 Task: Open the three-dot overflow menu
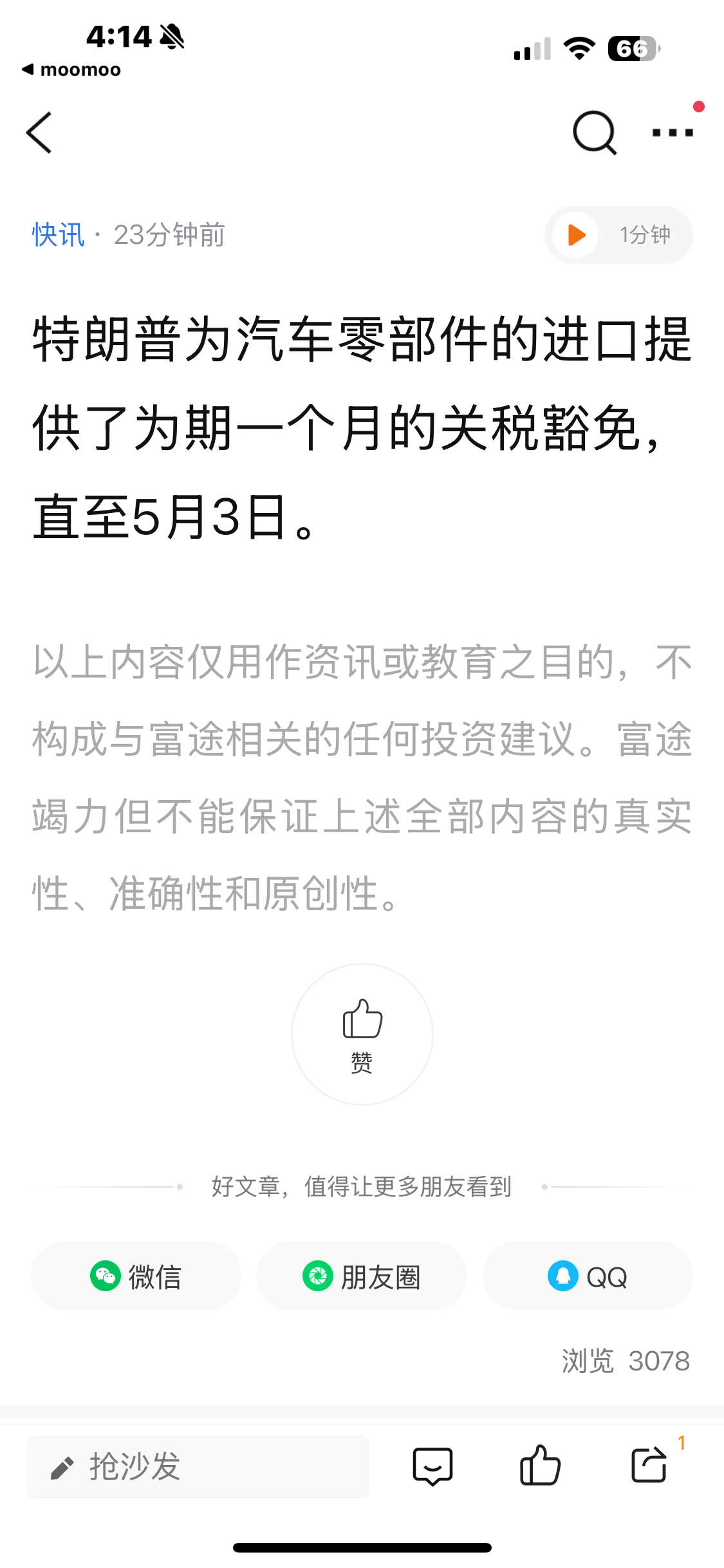pos(673,133)
